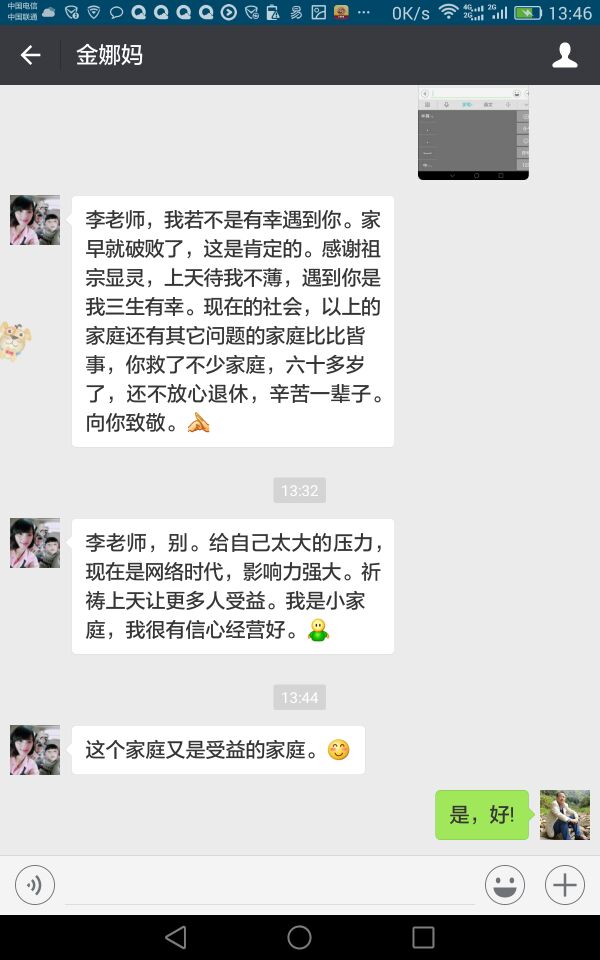Switch to voice message input
The width and height of the screenshot is (600, 960).
point(35,885)
